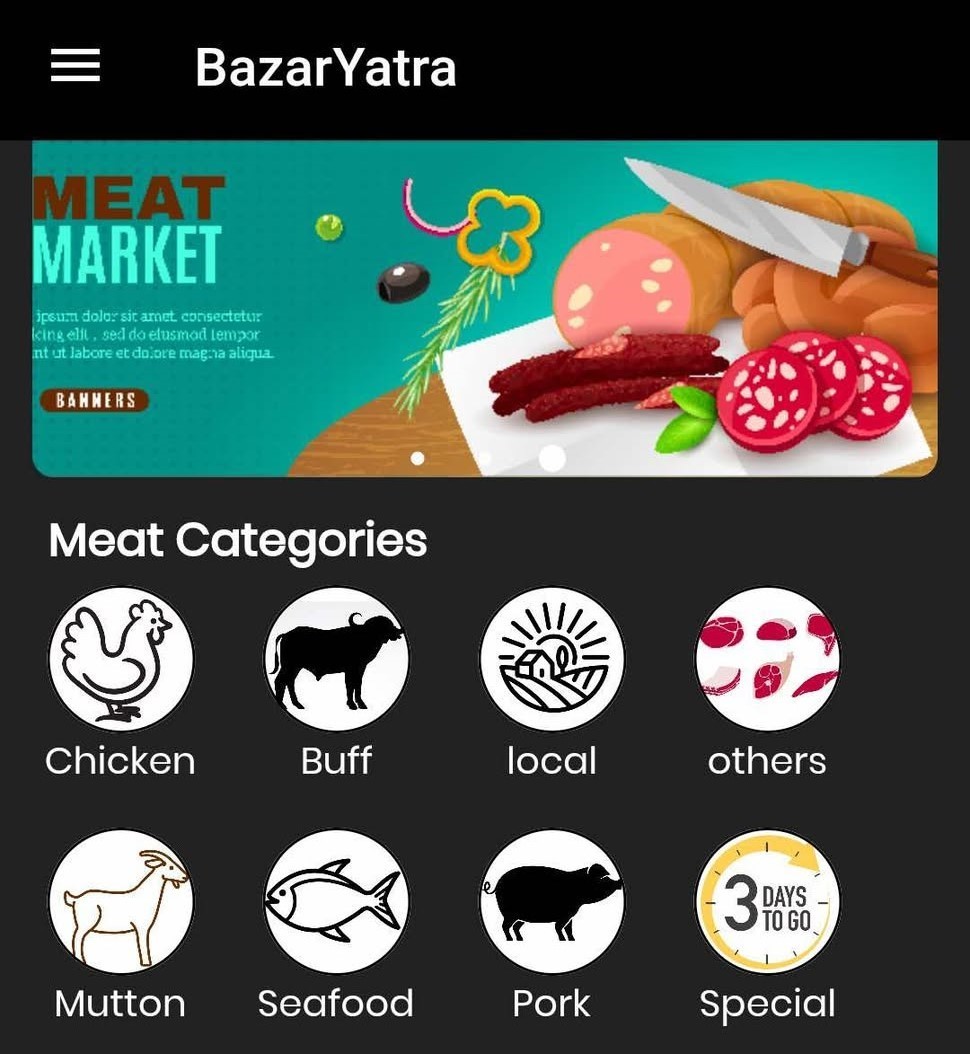Open the Special 3 days to go offer
This screenshot has height=1054, width=970.
pyautogui.click(x=767, y=901)
